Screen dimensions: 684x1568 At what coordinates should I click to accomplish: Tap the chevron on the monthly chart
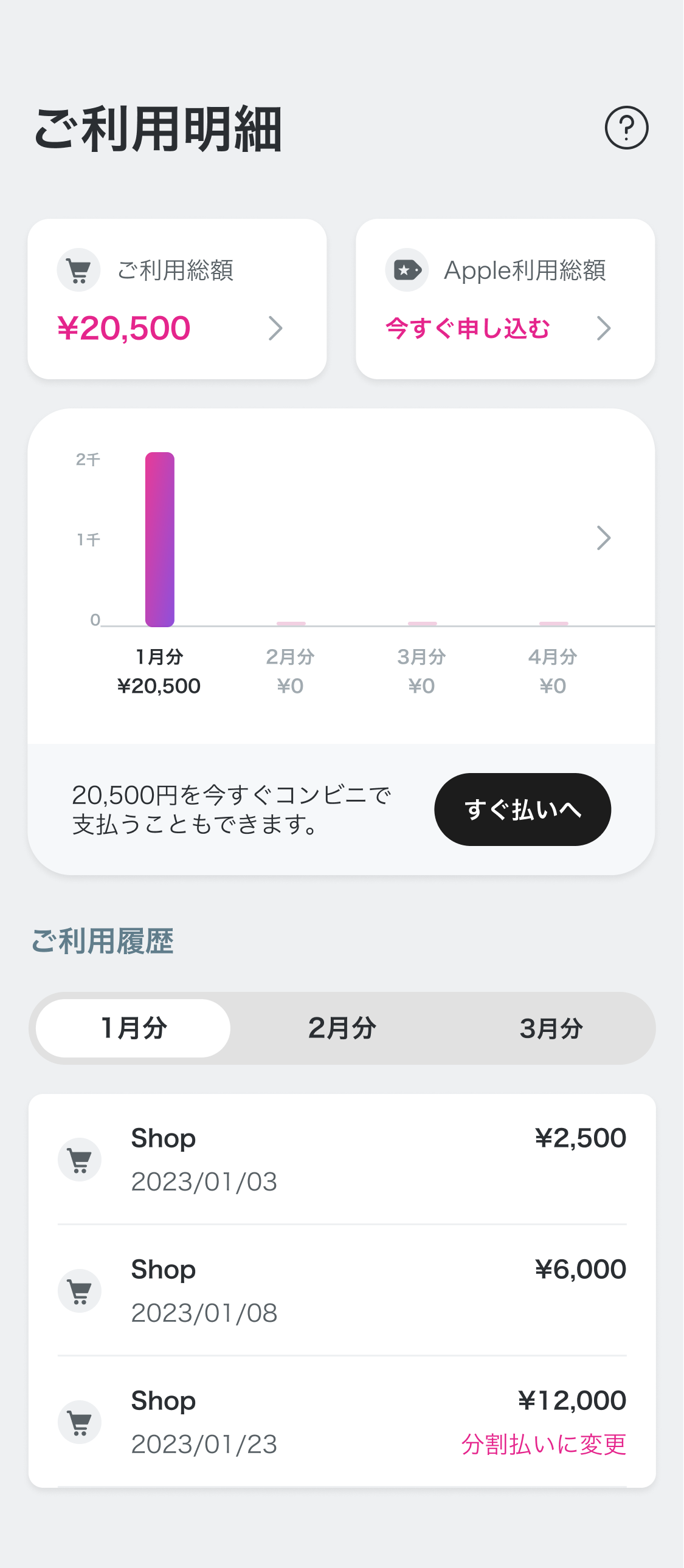coord(603,537)
